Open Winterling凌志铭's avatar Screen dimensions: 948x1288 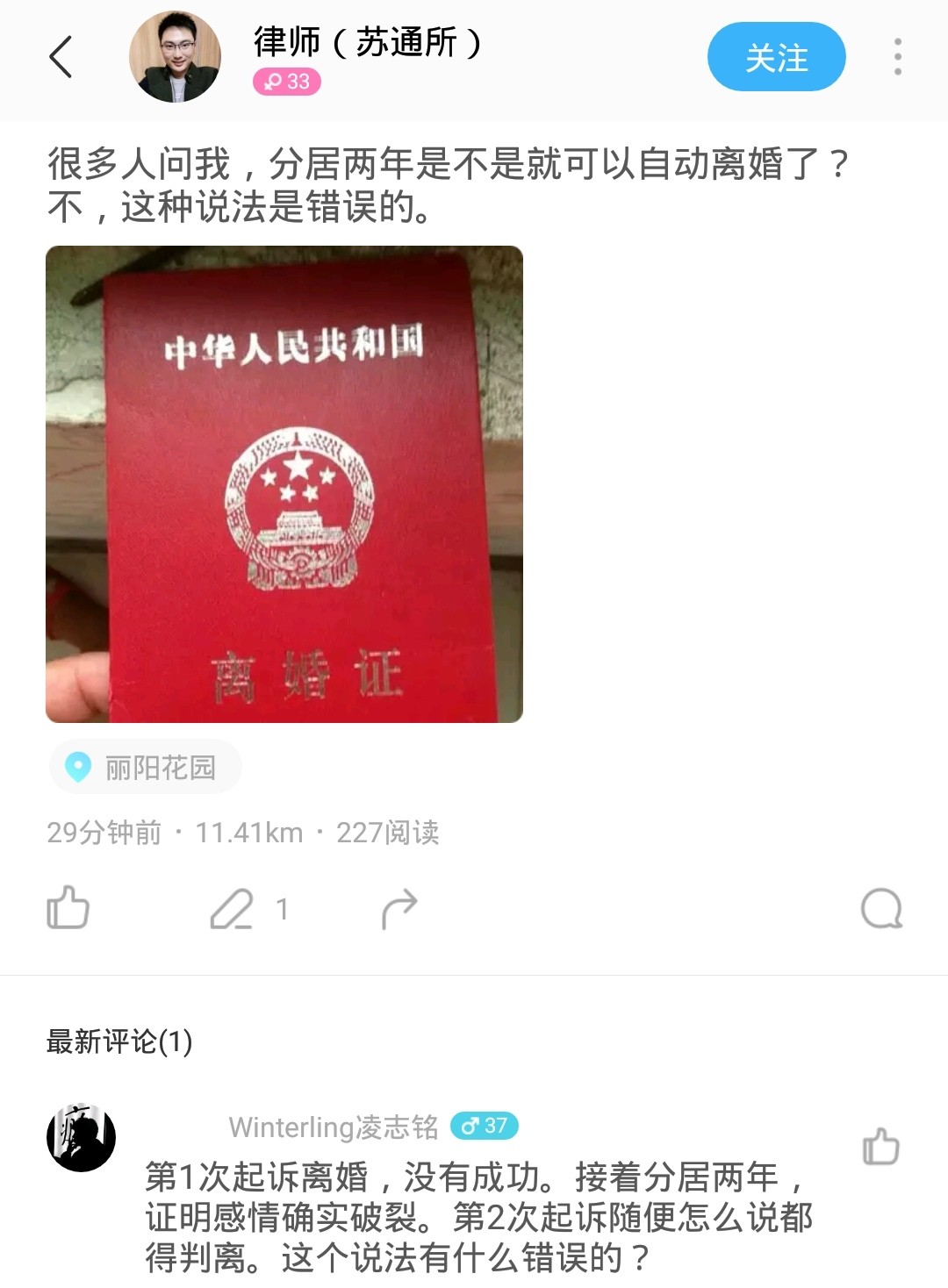(82, 1137)
